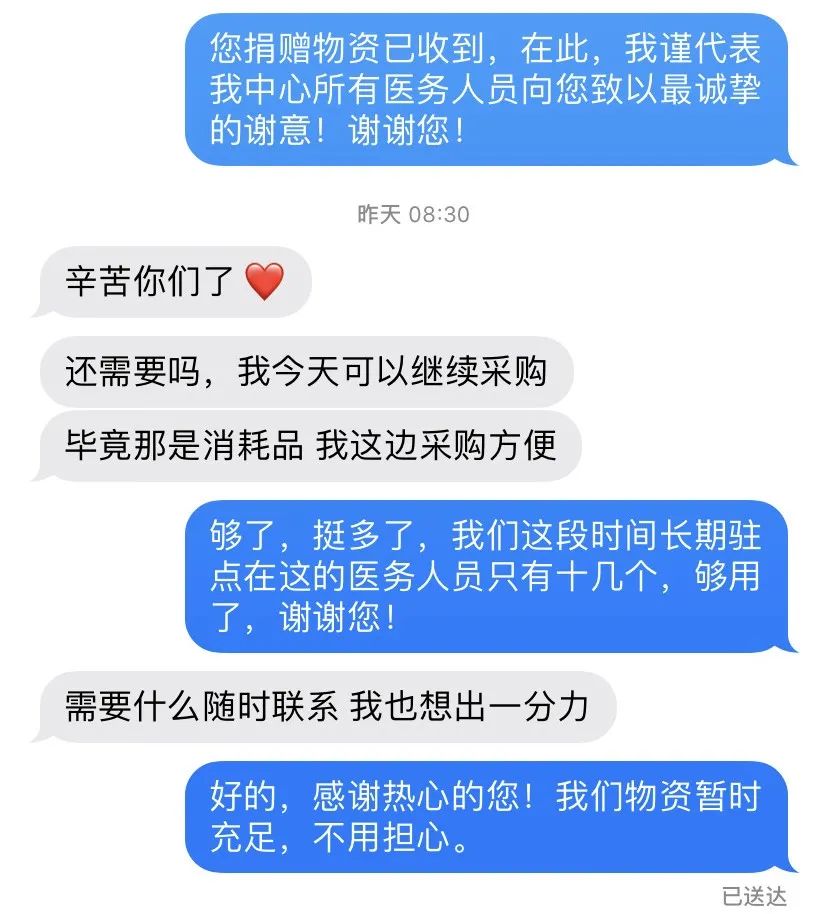
Task: Select the "辛苦你们了" message bubble
Action: tap(175, 281)
